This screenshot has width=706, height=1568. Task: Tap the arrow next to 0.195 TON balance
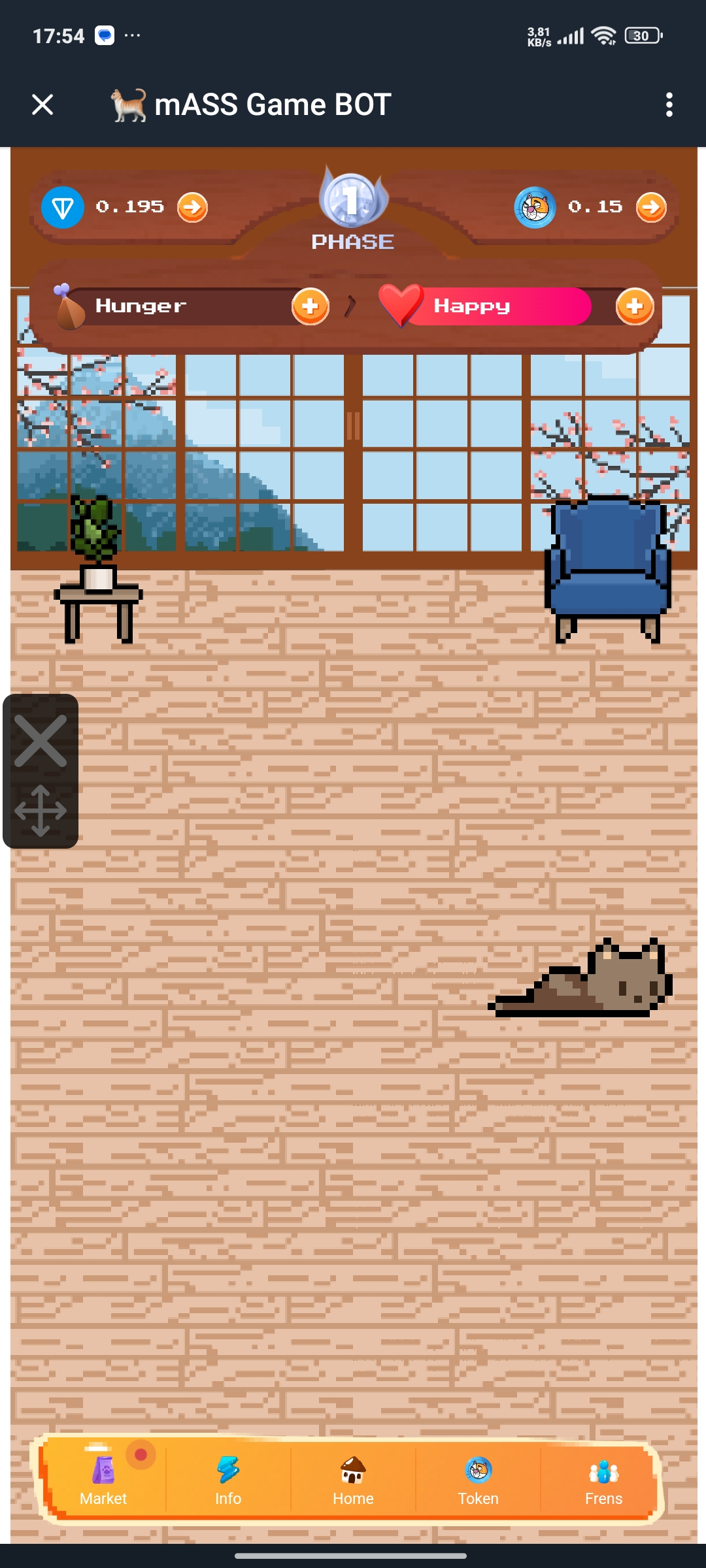point(192,208)
